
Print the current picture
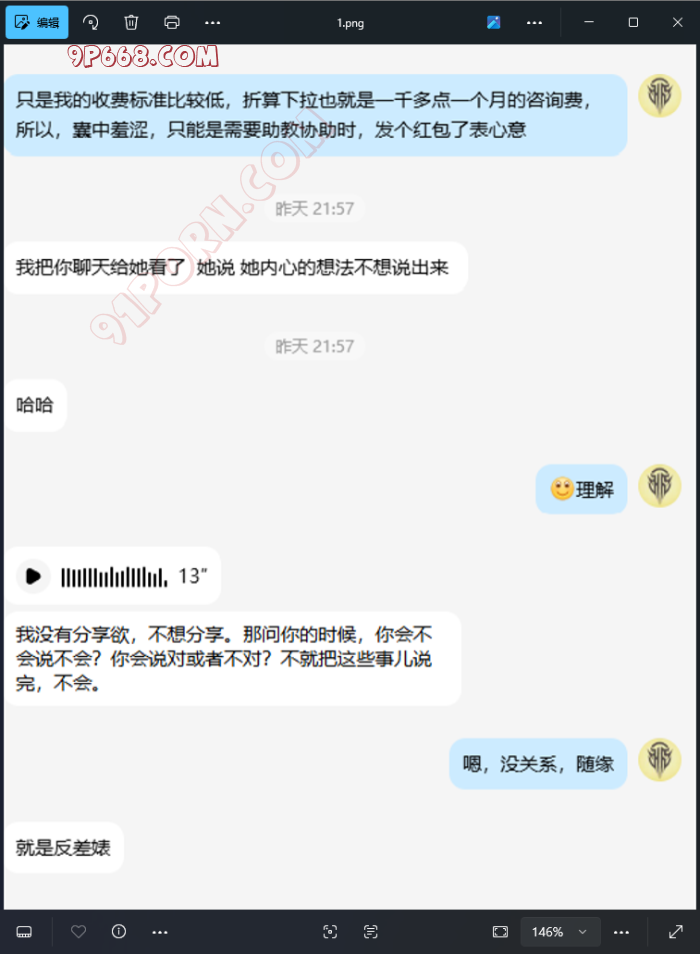coord(172,22)
